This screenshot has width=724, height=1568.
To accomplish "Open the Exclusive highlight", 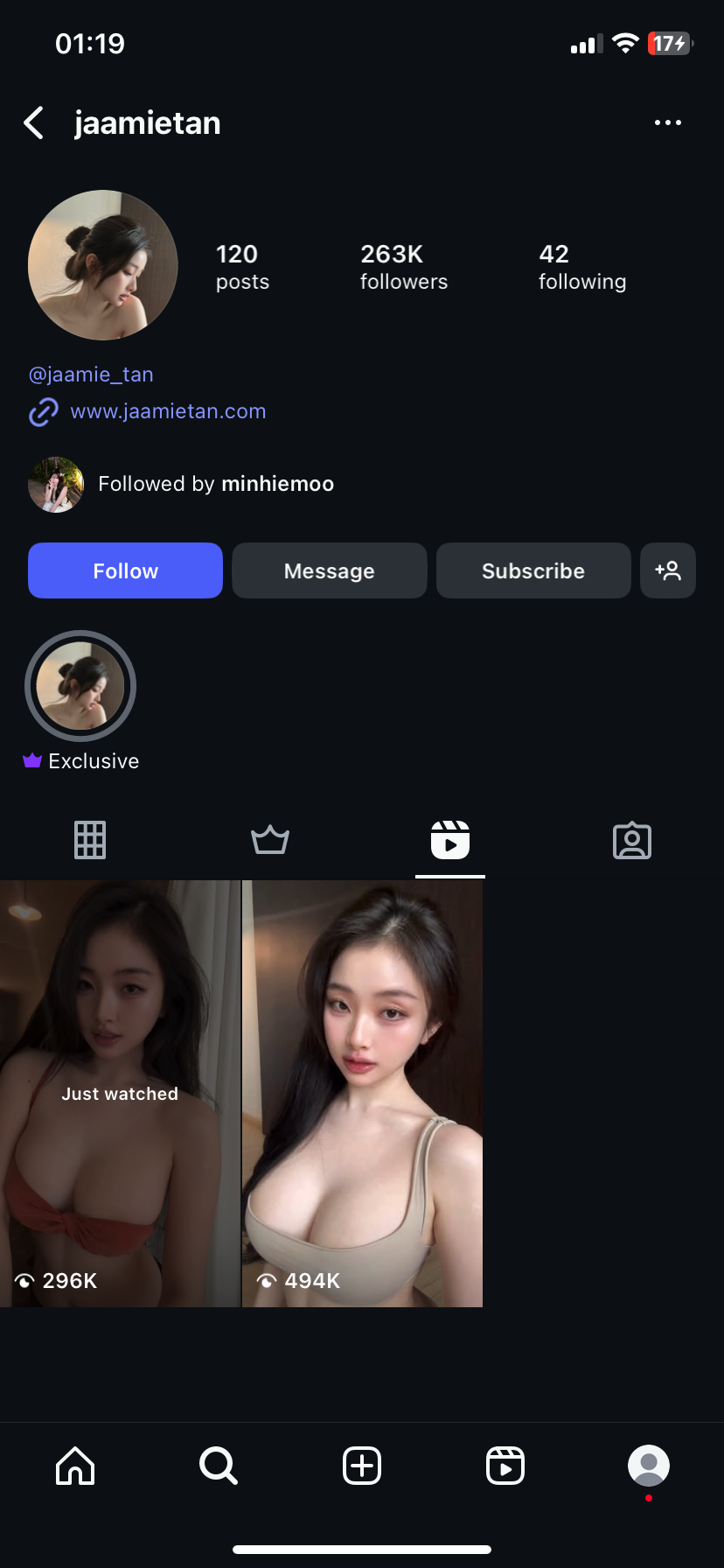I will 80,687.
